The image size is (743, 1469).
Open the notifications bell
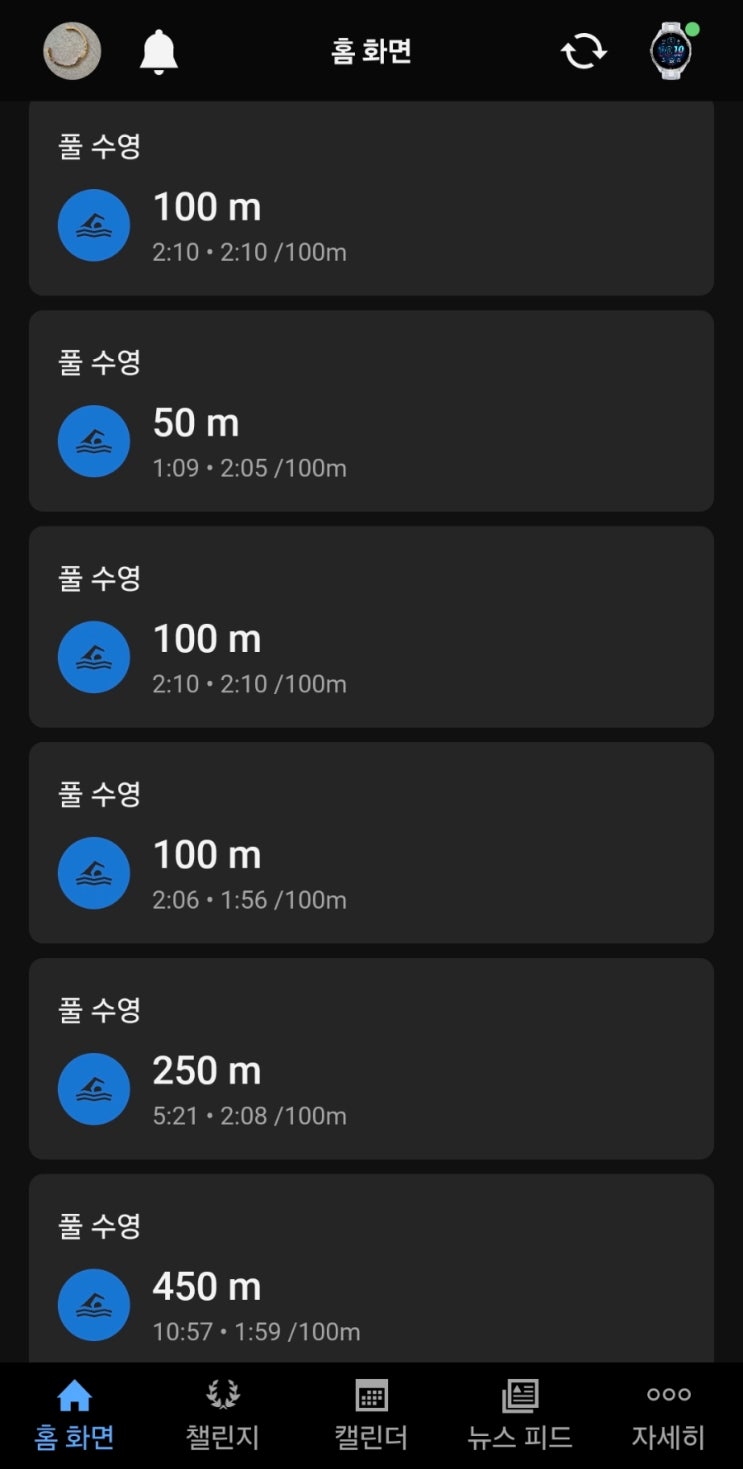pos(158,51)
